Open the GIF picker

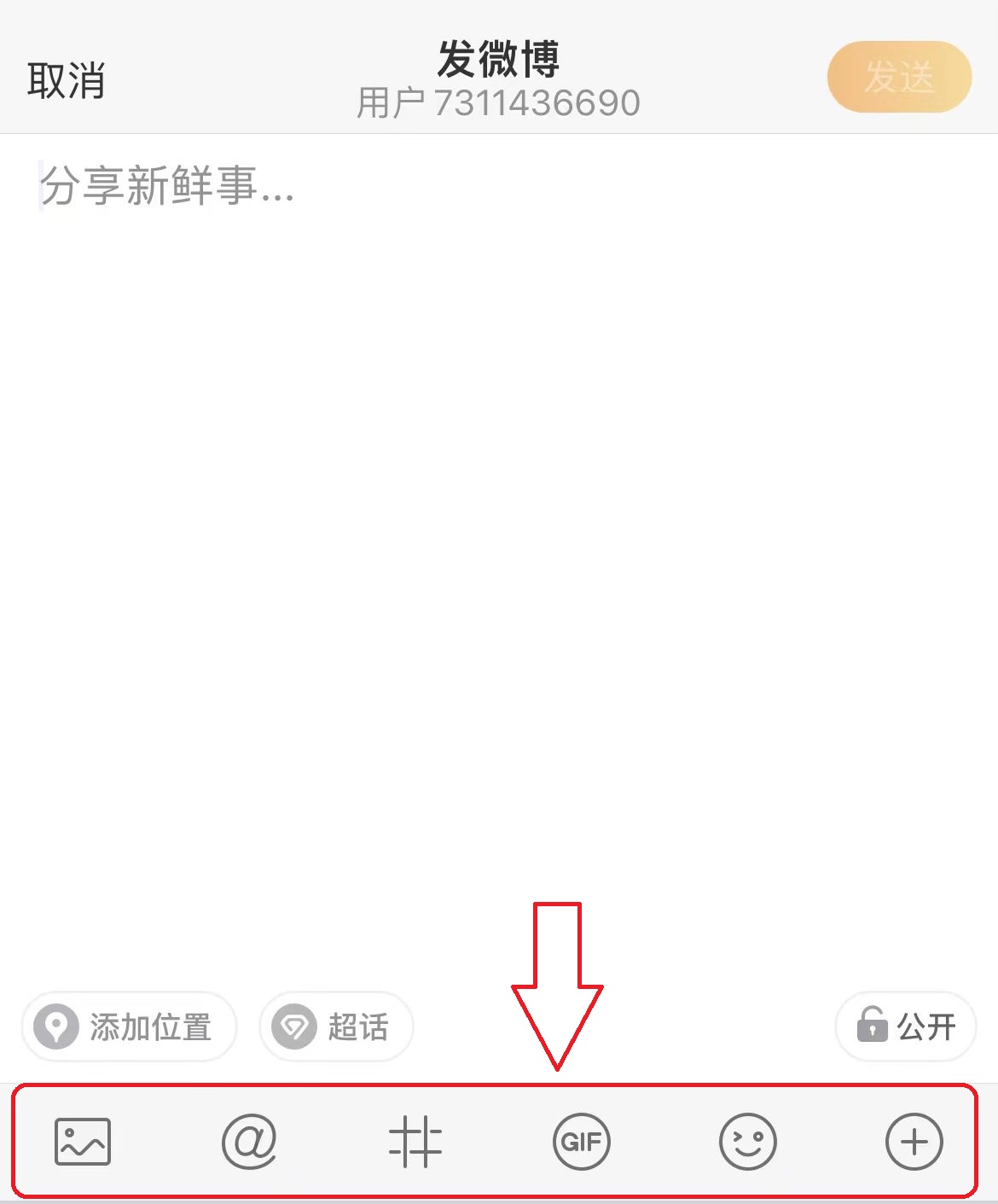[582, 1142]
